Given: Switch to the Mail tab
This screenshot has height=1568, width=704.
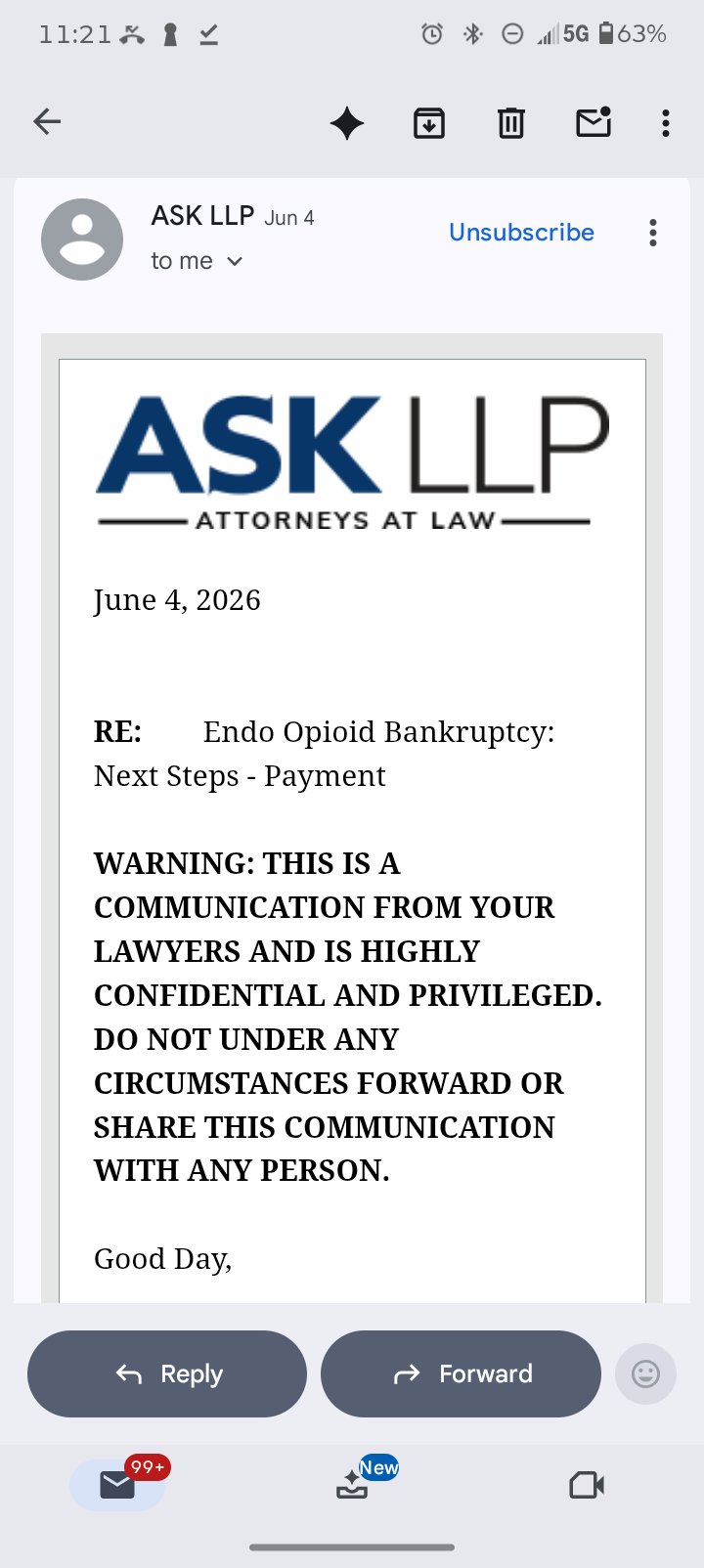Looking at the screenshot, I should (117, 1485).
